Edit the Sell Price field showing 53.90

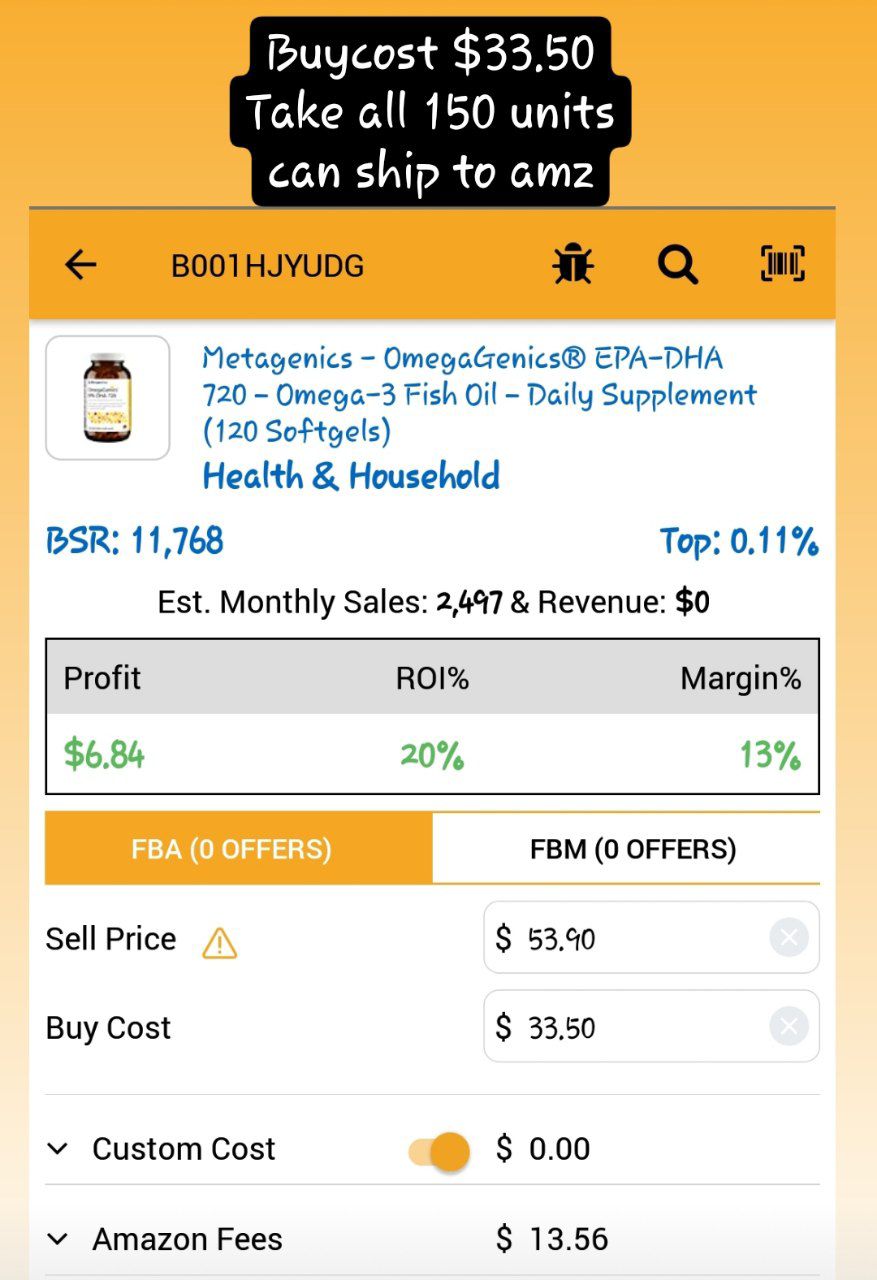click(651, 938)
